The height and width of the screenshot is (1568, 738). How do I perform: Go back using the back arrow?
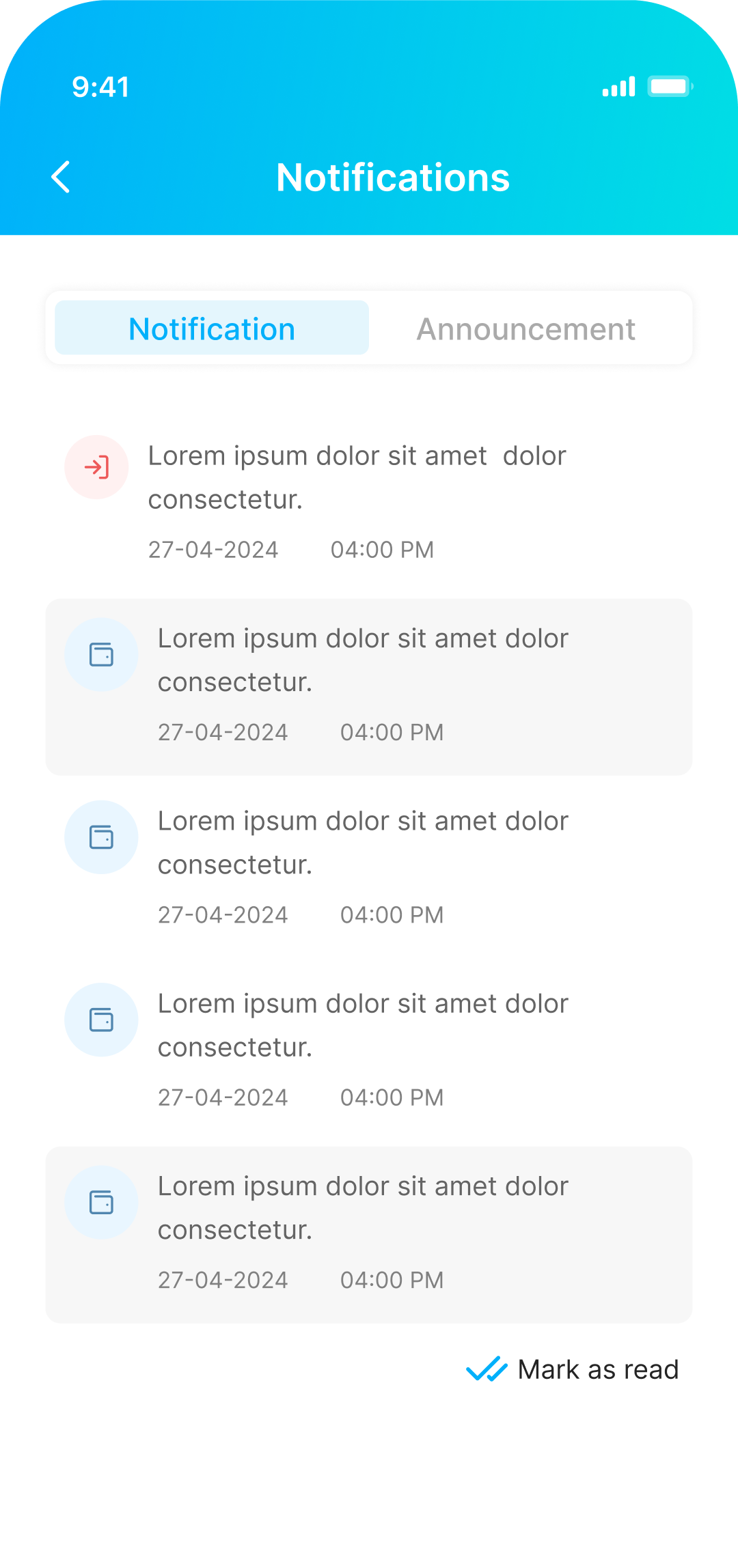pos(61,176)
